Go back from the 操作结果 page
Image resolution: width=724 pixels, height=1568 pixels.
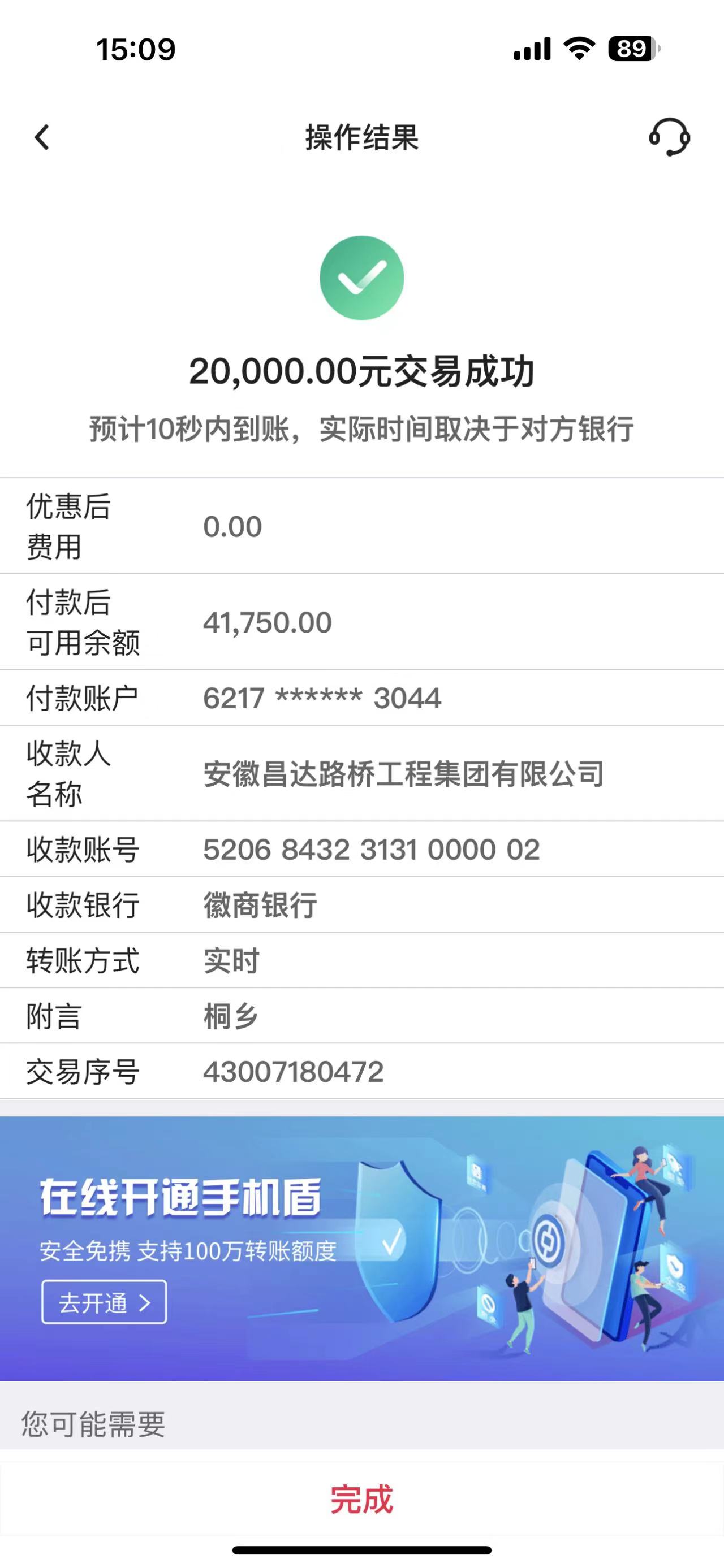coord(42,137)
